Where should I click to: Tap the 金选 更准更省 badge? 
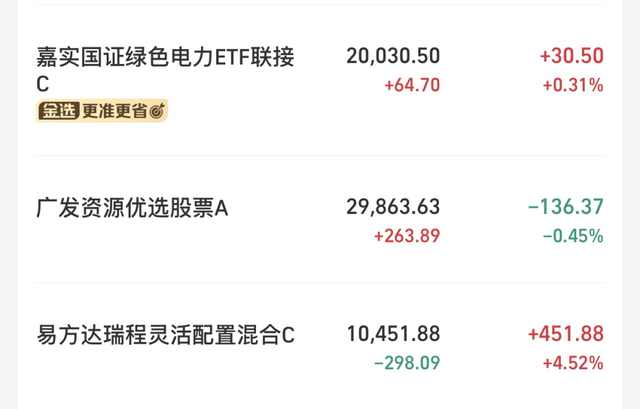pos(102,111)
